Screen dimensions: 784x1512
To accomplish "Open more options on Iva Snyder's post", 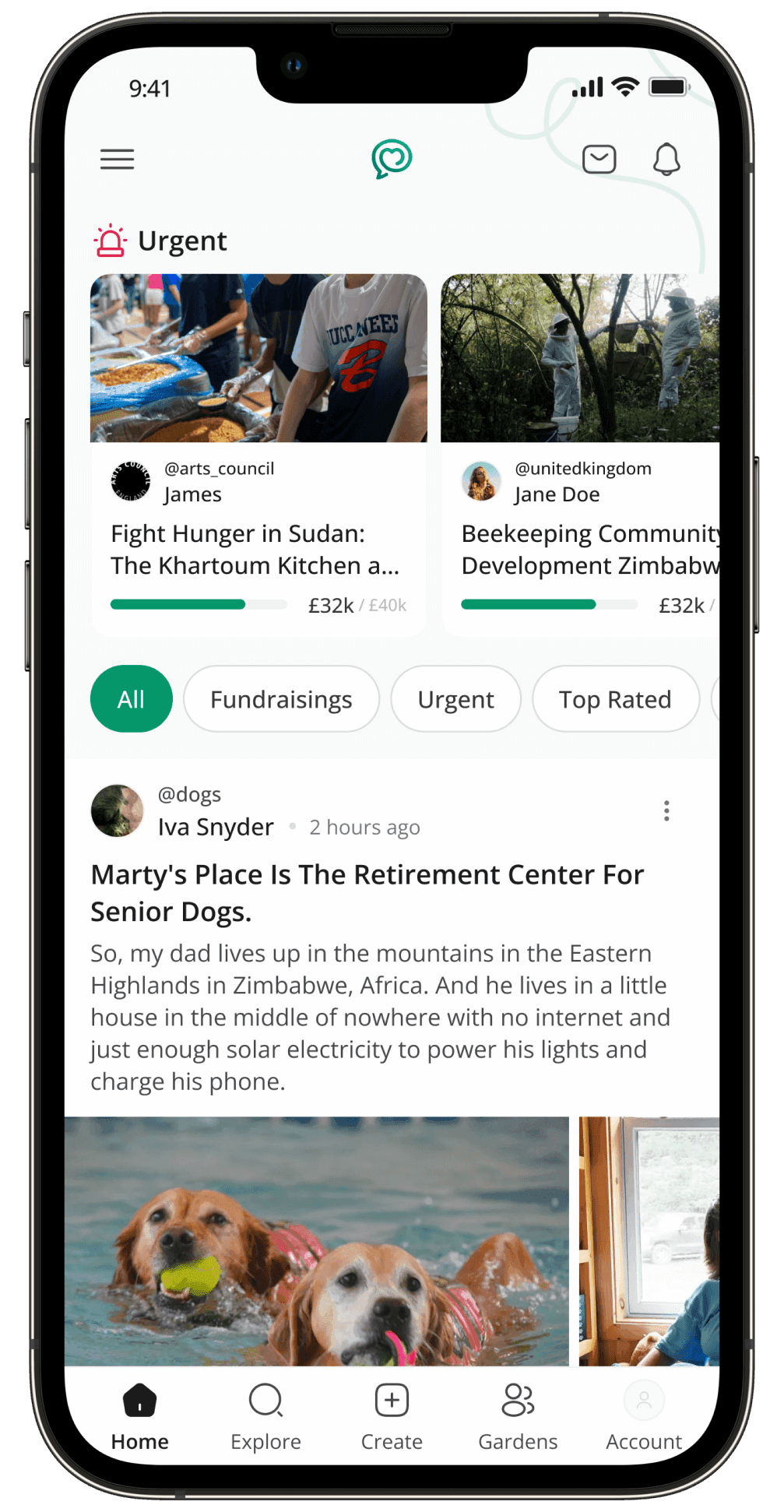I will (x=666, y=811).
